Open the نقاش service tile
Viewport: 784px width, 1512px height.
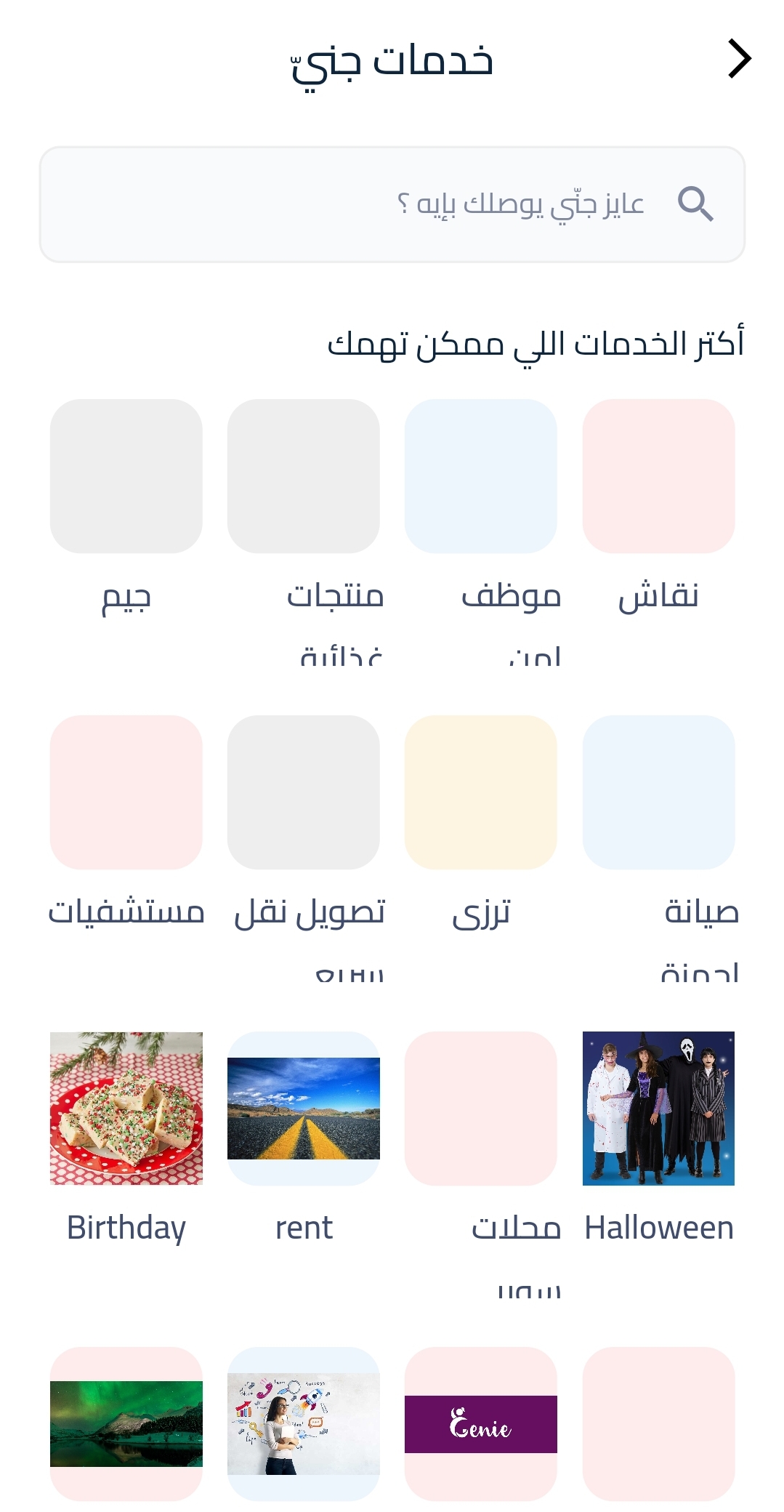tap(658, 476)
